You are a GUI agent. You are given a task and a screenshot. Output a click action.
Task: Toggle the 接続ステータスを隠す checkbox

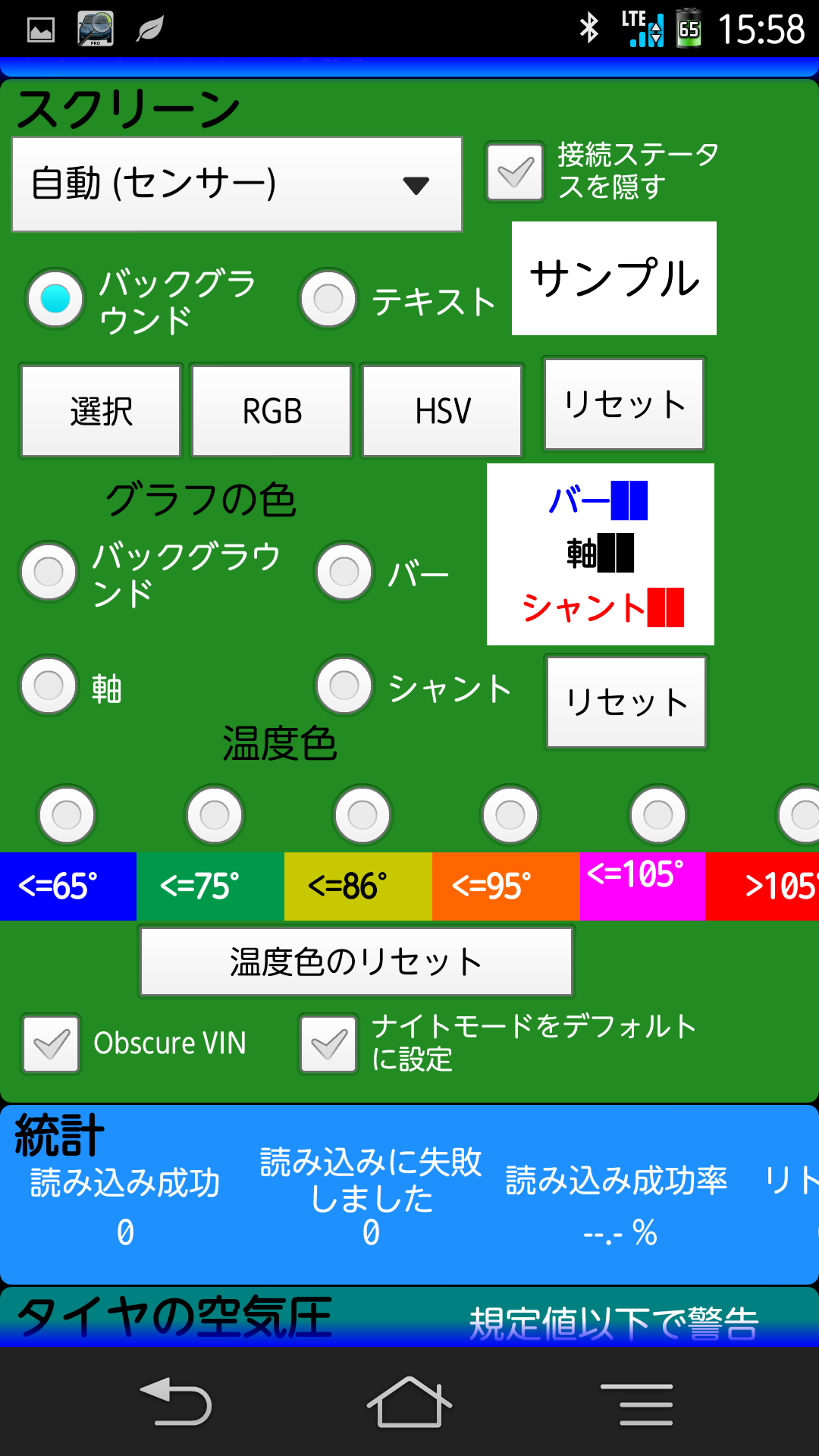[x=515, y=172]
